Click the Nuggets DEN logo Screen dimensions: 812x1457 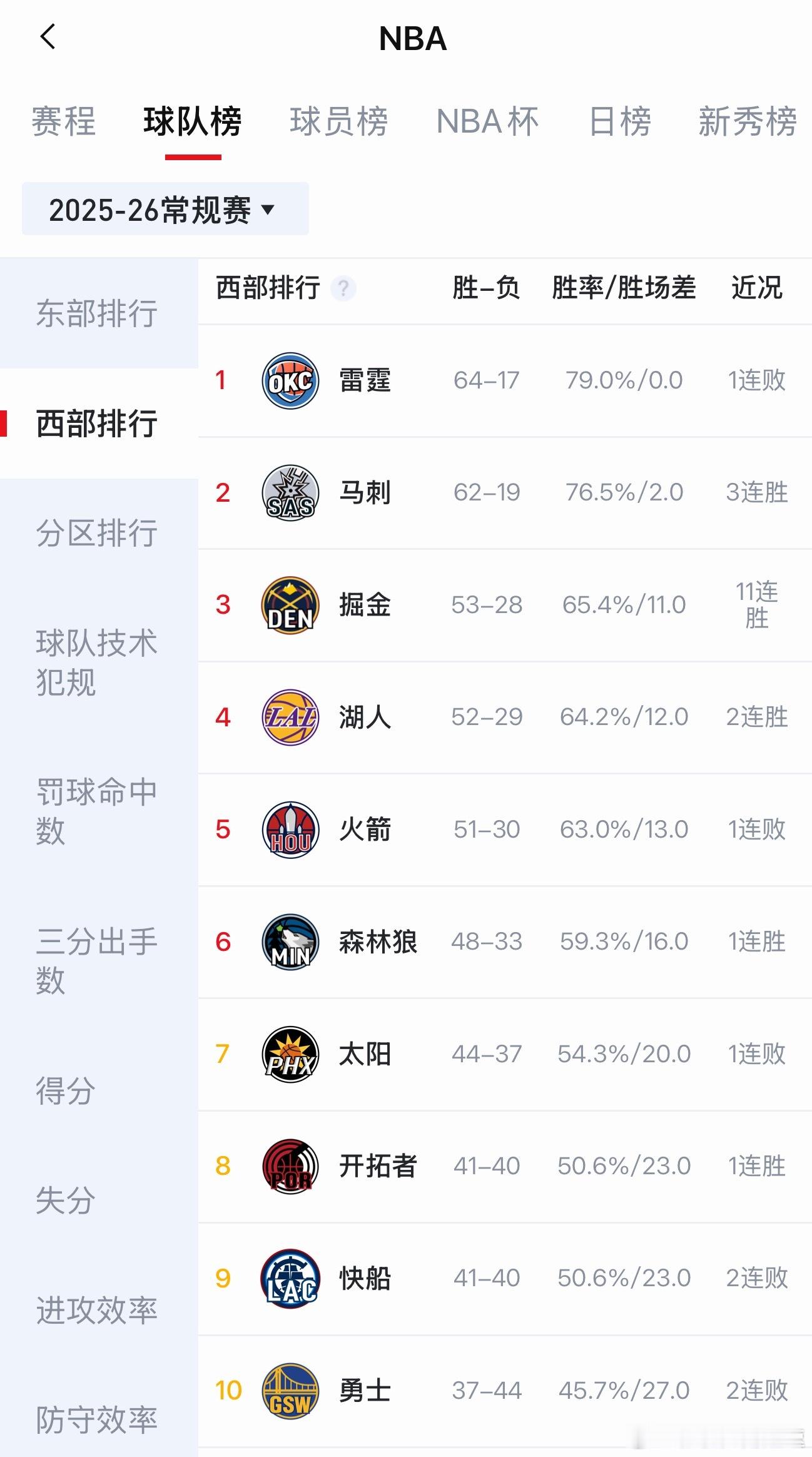(x=291, y=604)
